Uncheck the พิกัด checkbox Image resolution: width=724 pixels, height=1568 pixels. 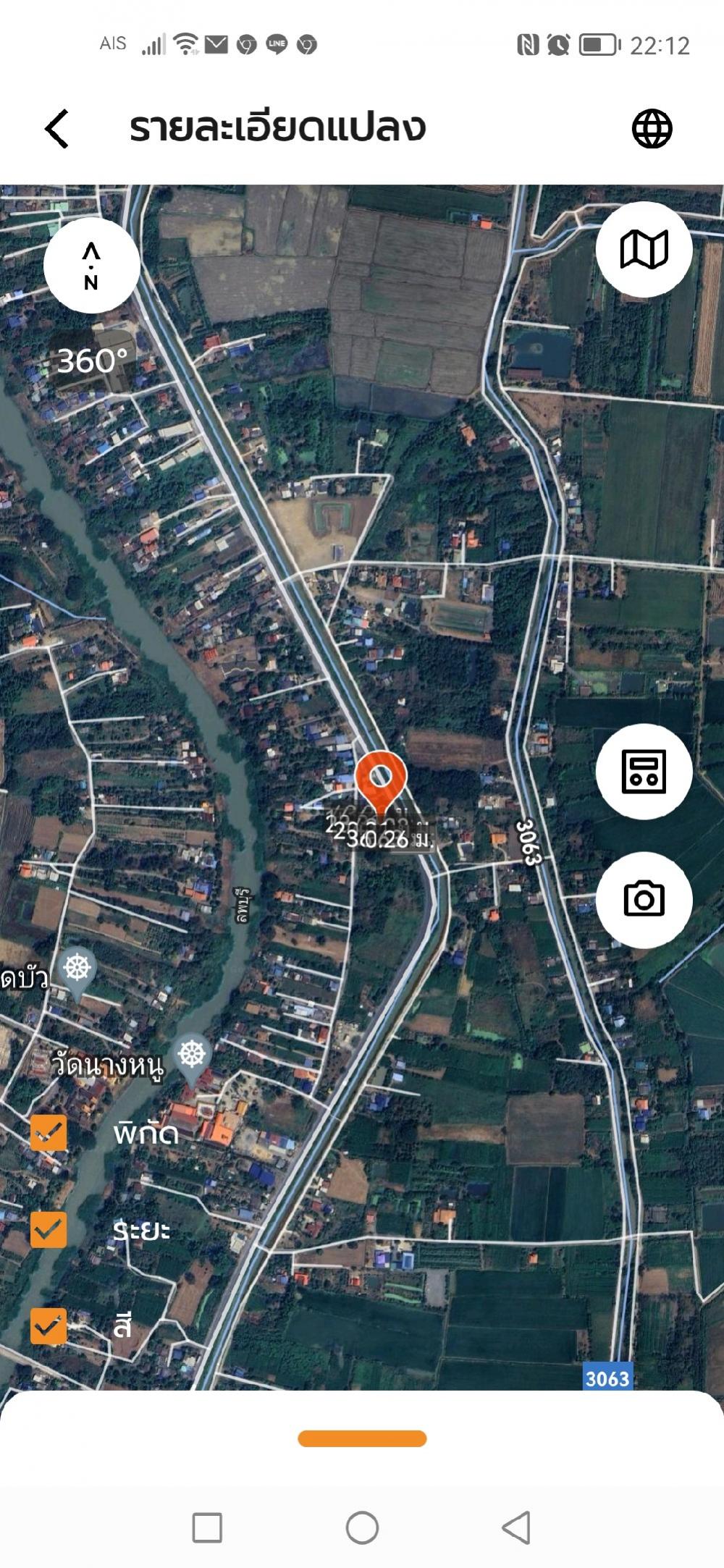49,1133
